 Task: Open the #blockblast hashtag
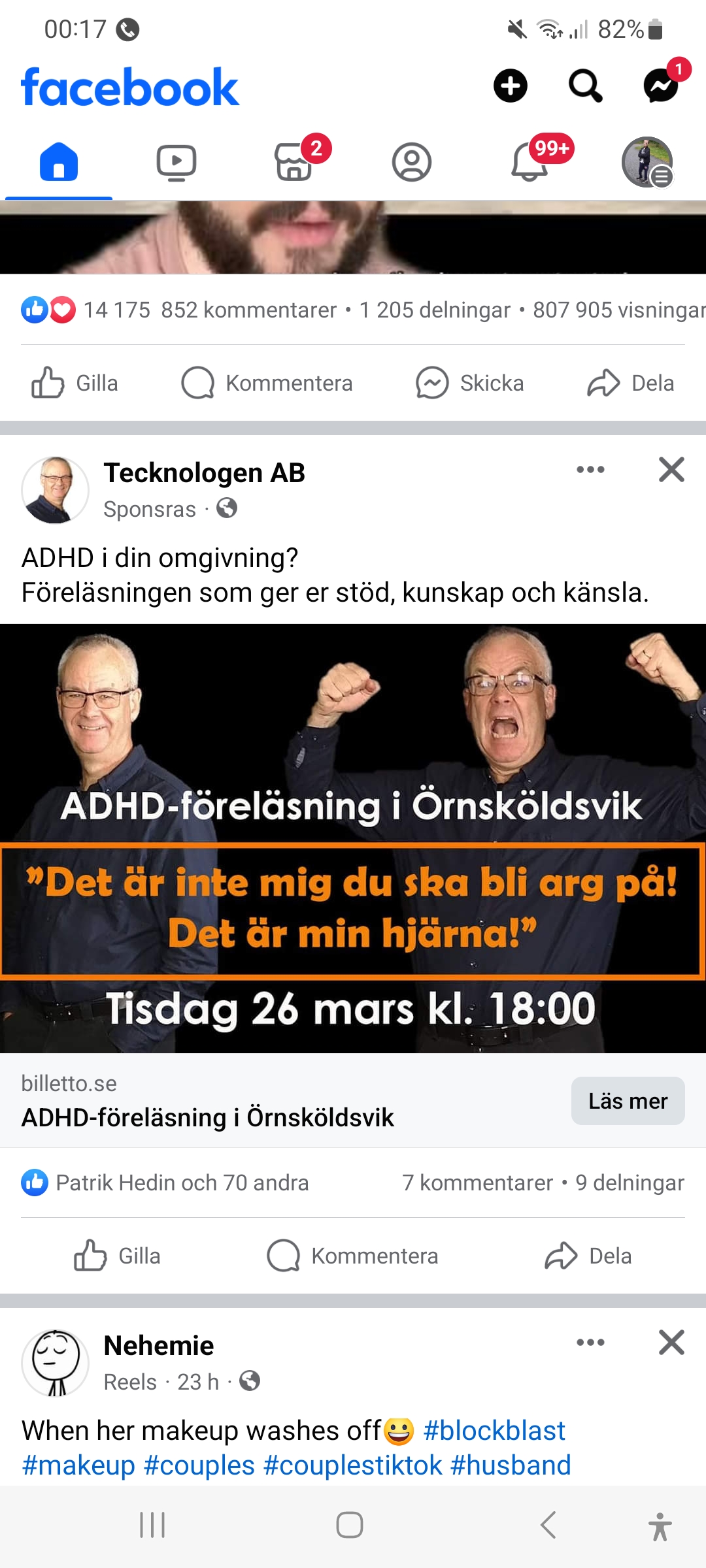point(494,1431)
